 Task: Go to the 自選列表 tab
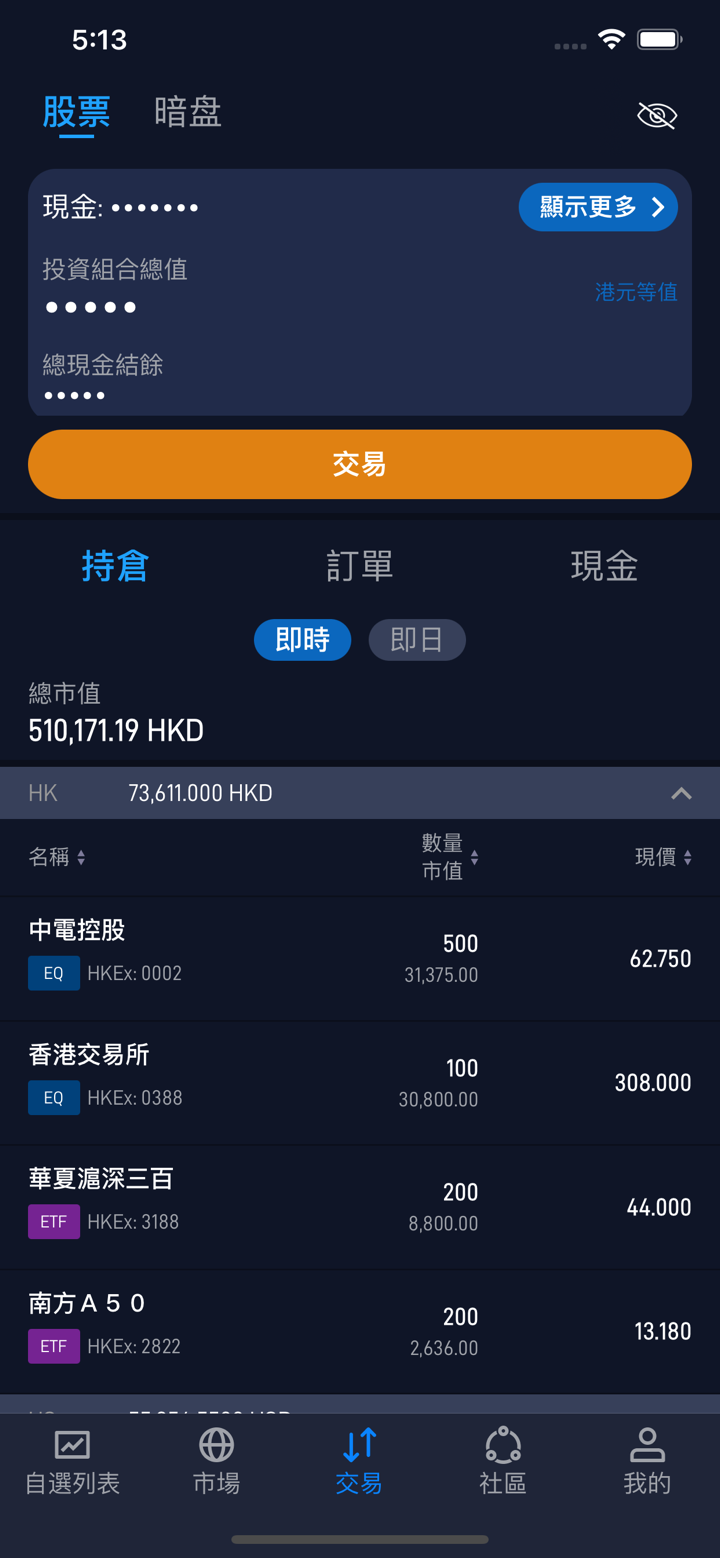tap(72, 1462)
